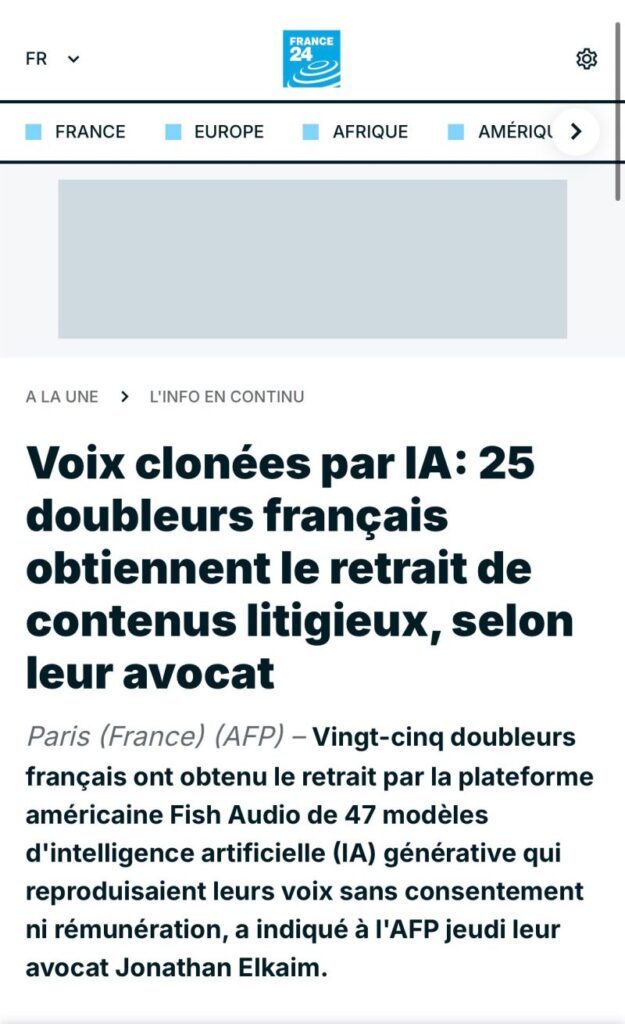Select the Amériques section
The height and width of the screenshot is (1024, 625).
tap(503, 132)
